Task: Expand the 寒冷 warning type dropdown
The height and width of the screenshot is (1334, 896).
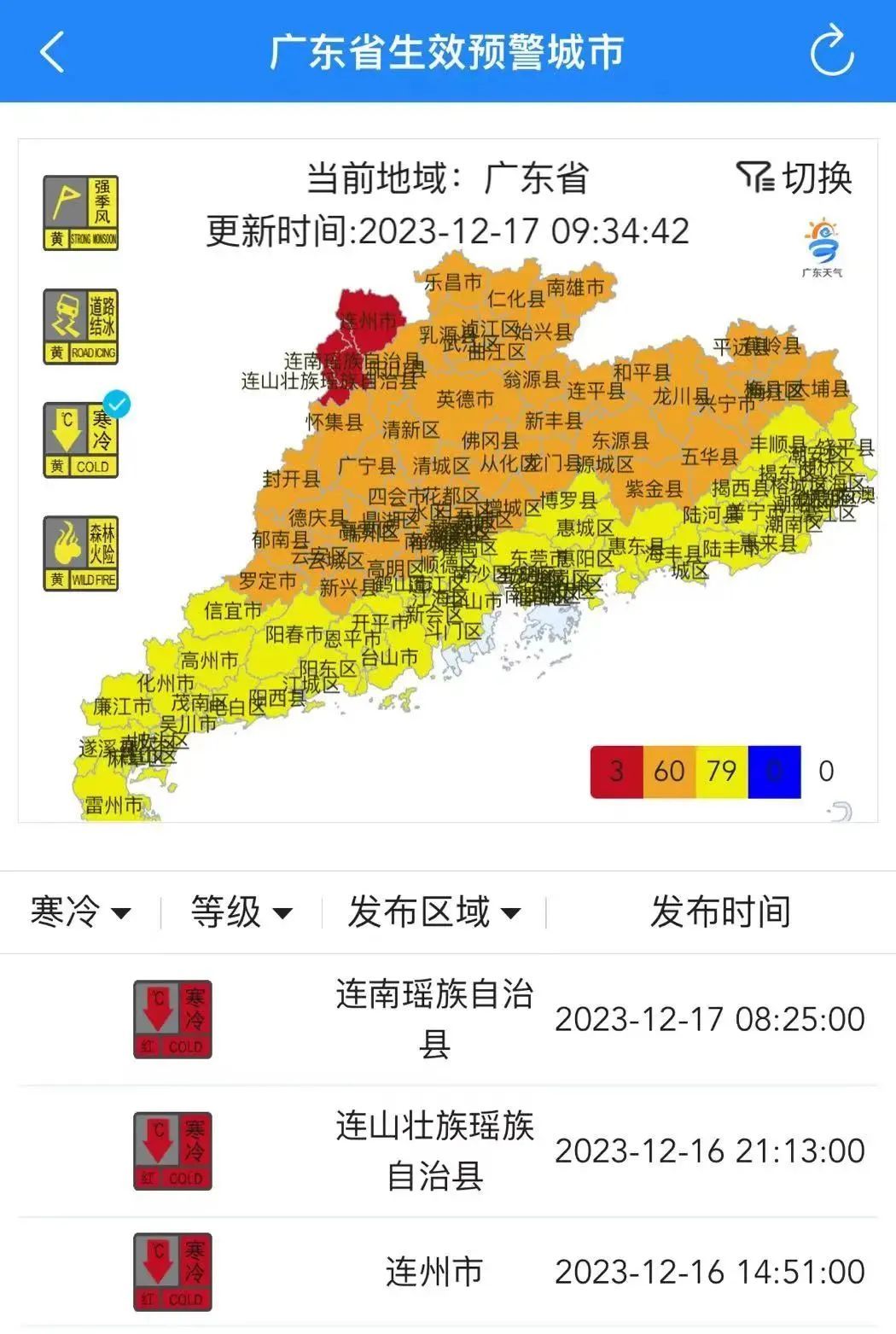Action: coord(80,912)
